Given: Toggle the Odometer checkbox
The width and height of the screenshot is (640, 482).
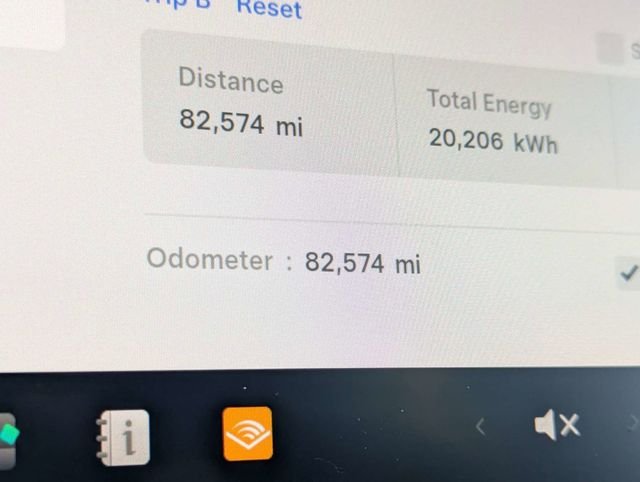Looking at the screenshot, I should tap(629, 272).
